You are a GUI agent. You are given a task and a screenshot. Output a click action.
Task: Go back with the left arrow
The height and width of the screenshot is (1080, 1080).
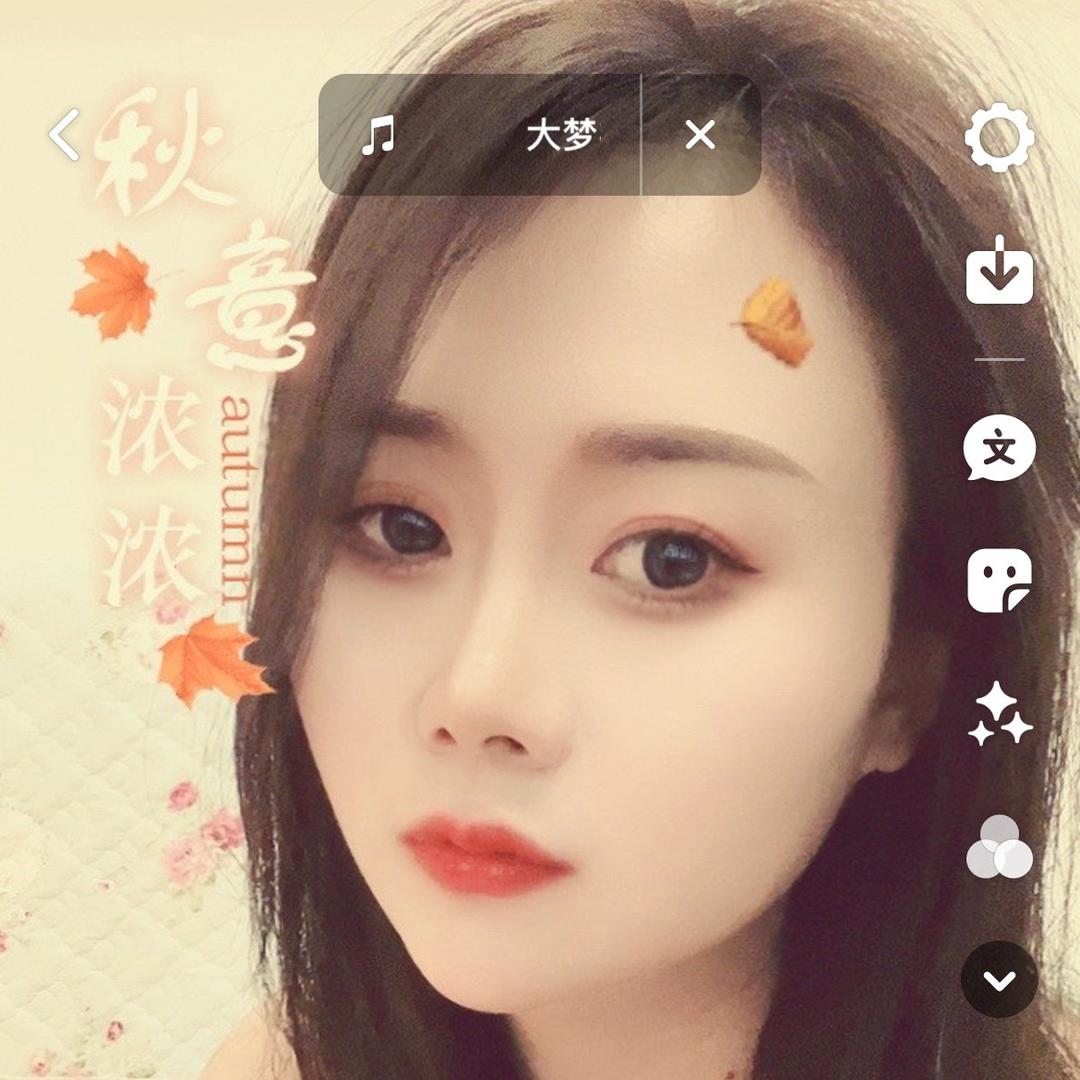click(x=64, y=135)
